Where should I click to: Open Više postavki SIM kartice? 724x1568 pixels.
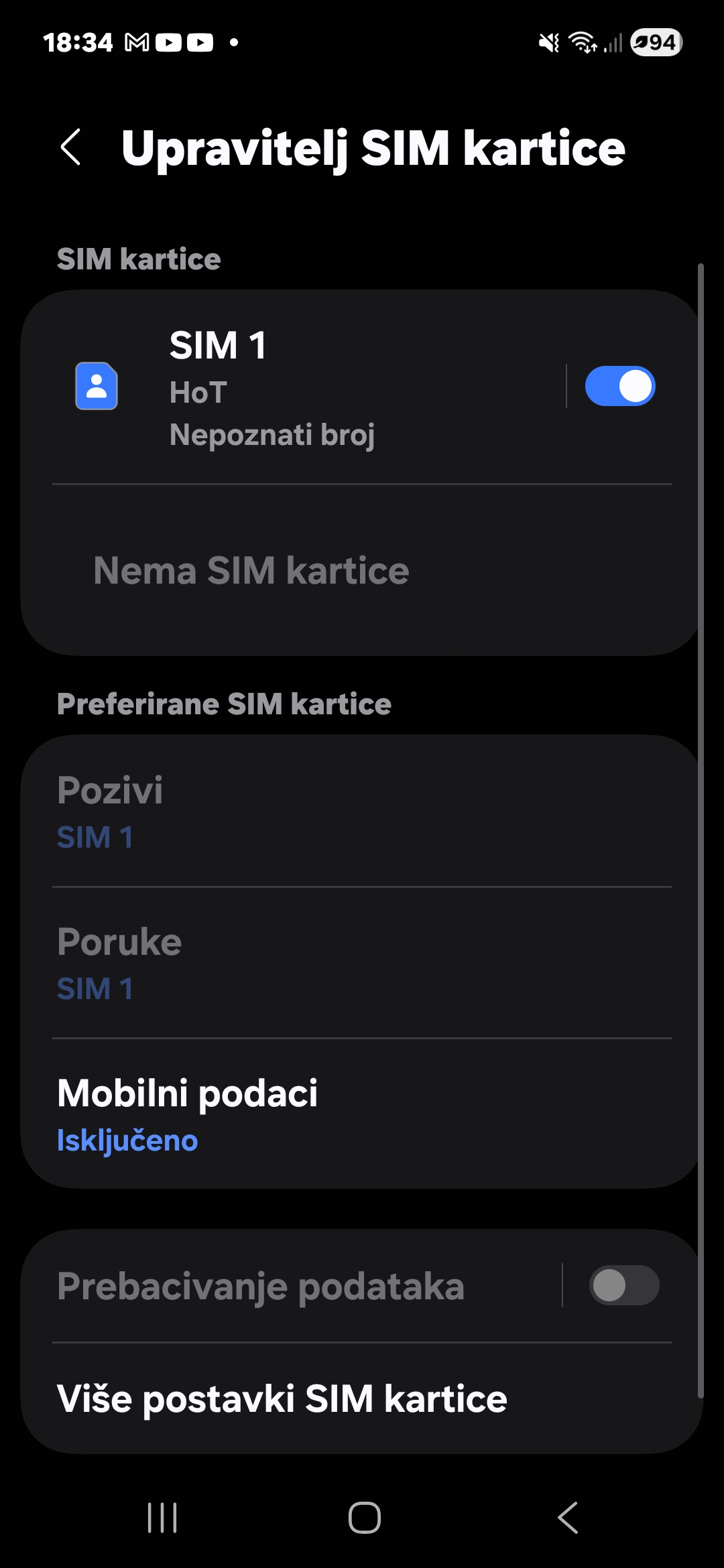click(x=362, y=1399)
